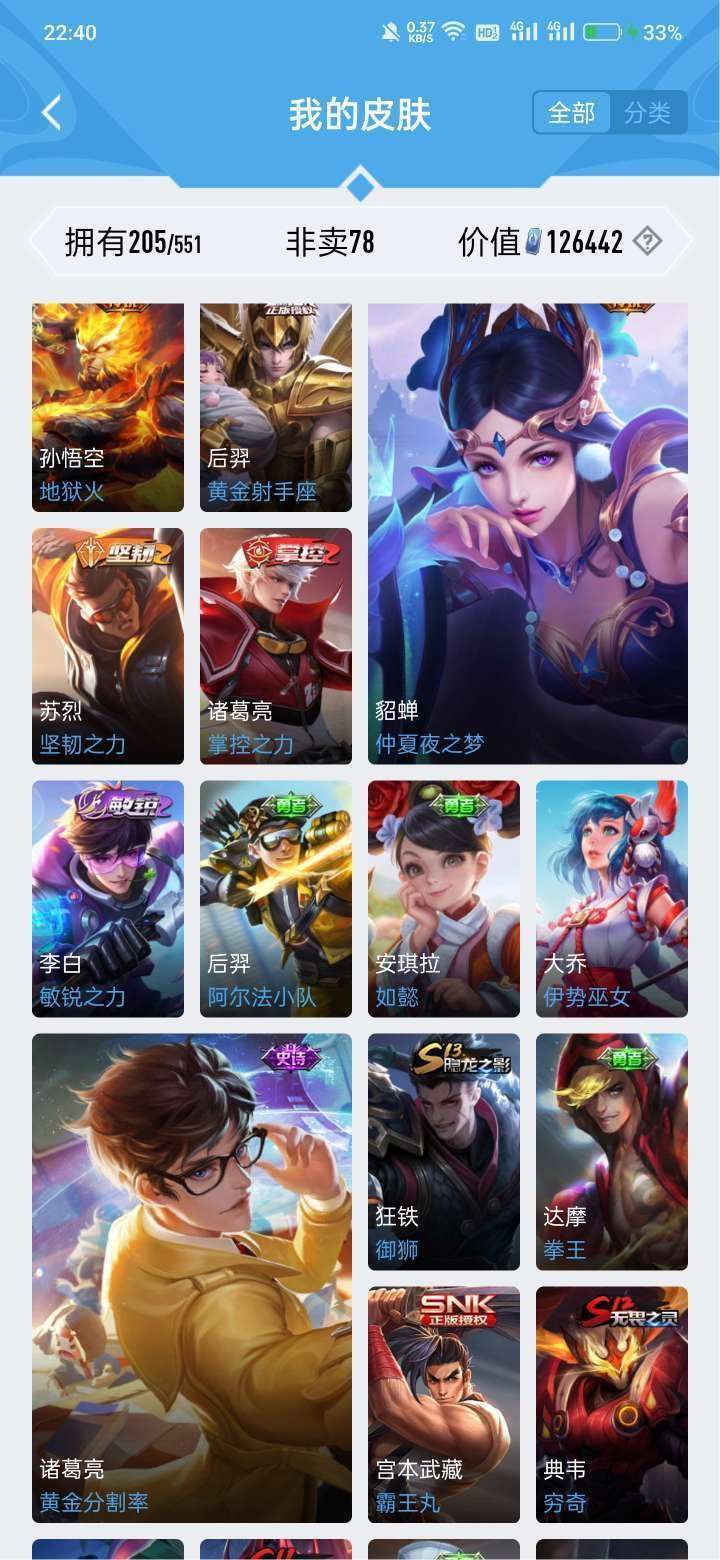View 貂蝉 仲夏夜之梦 skin
Screen dimensions: 720x1560
(x=528, y=533)
